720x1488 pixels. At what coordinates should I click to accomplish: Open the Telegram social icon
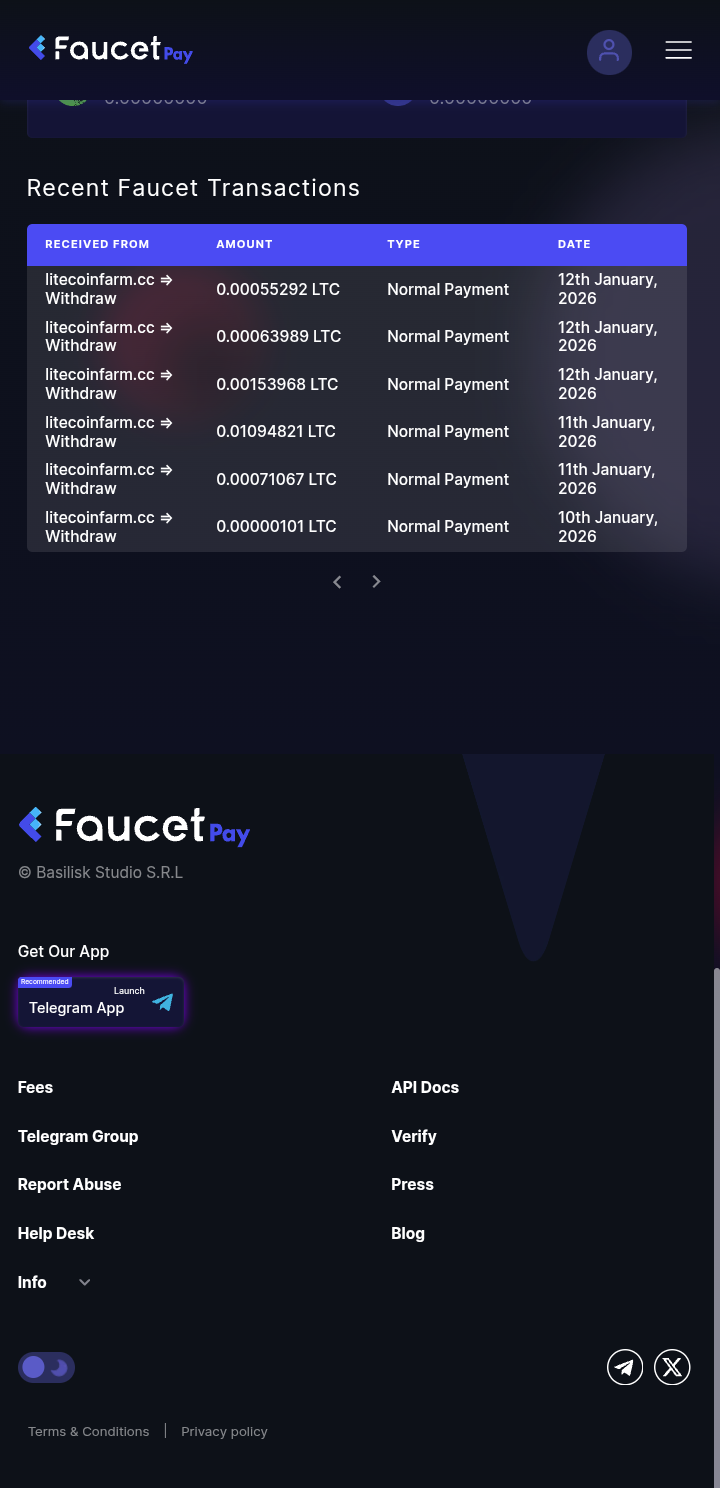(625, 1367)
